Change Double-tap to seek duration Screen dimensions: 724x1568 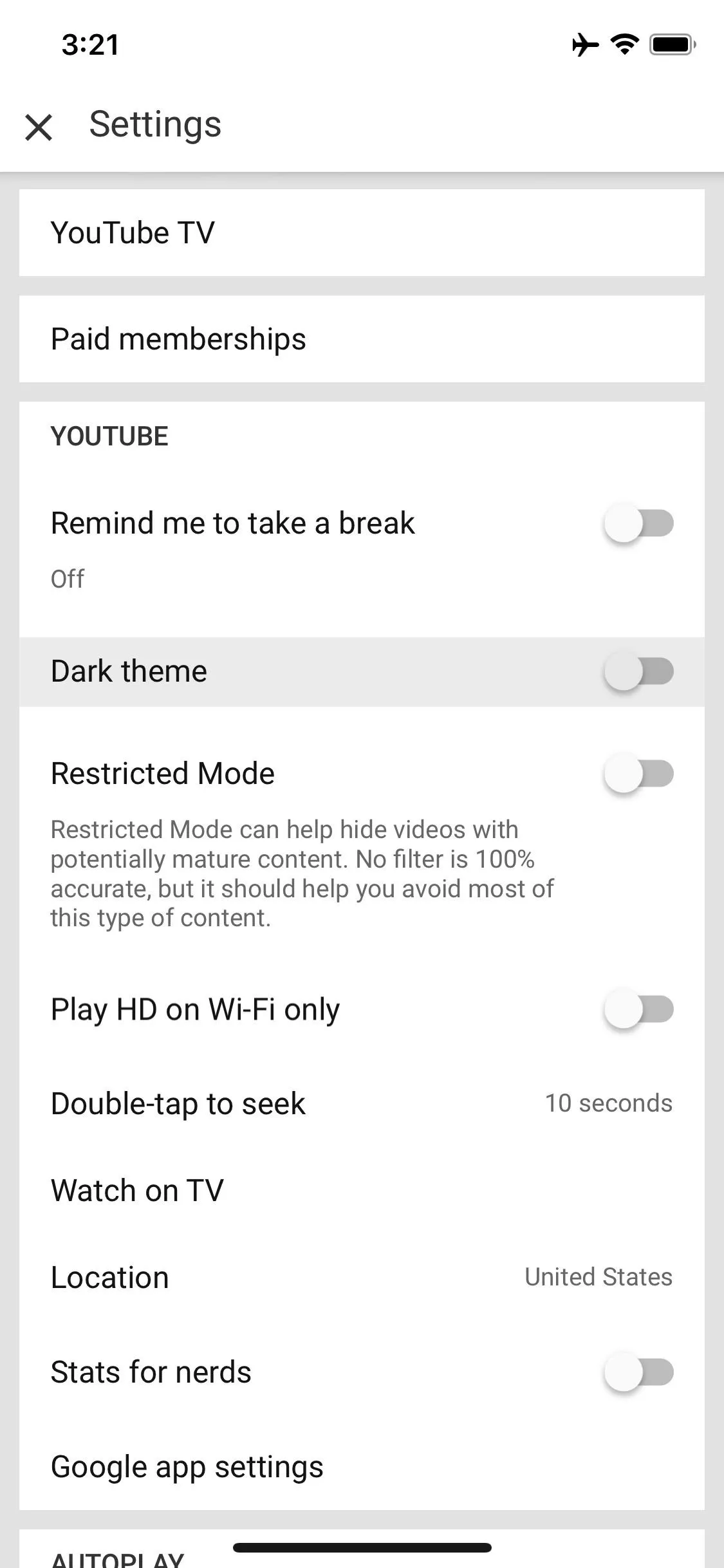pos(362,1103)
